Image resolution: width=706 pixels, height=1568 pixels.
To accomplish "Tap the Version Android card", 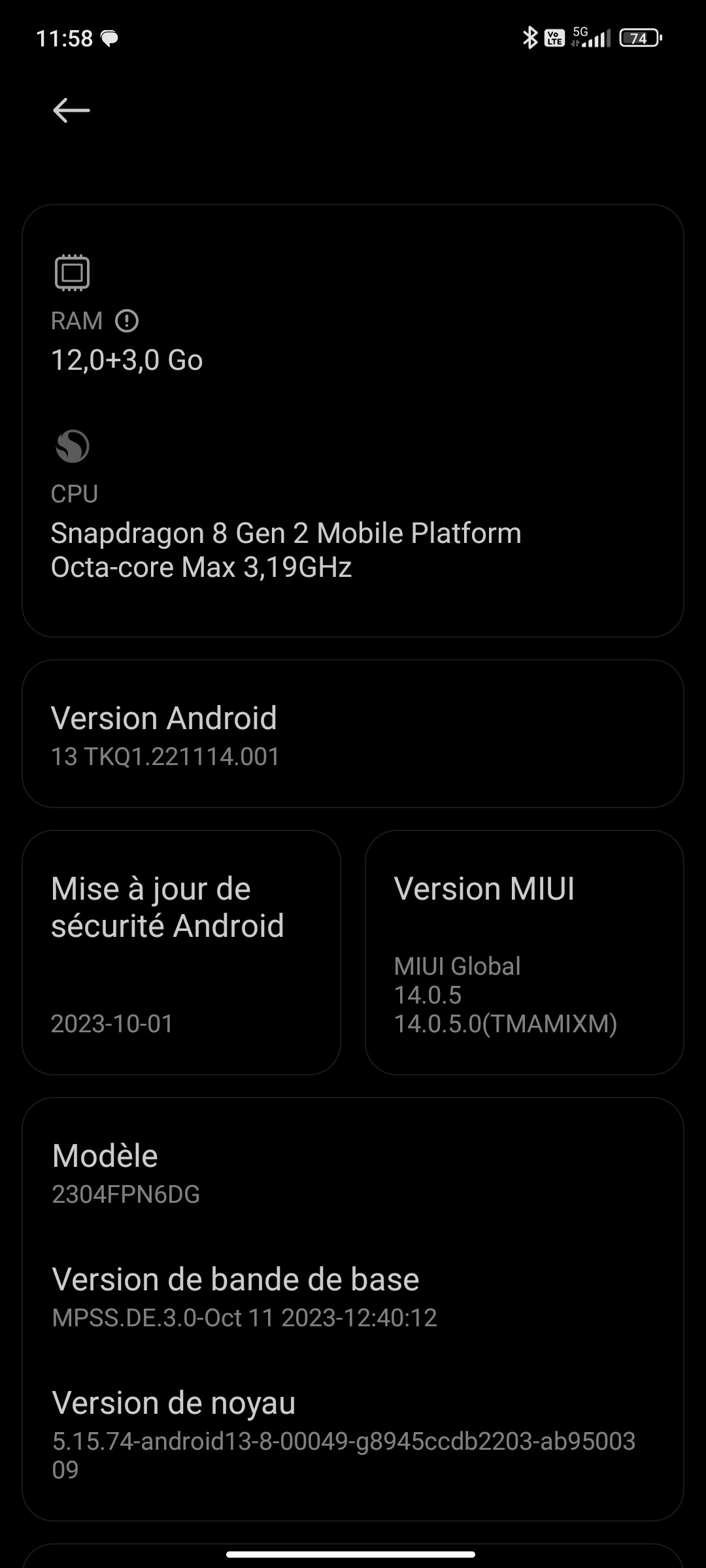I will coord(353,734).
